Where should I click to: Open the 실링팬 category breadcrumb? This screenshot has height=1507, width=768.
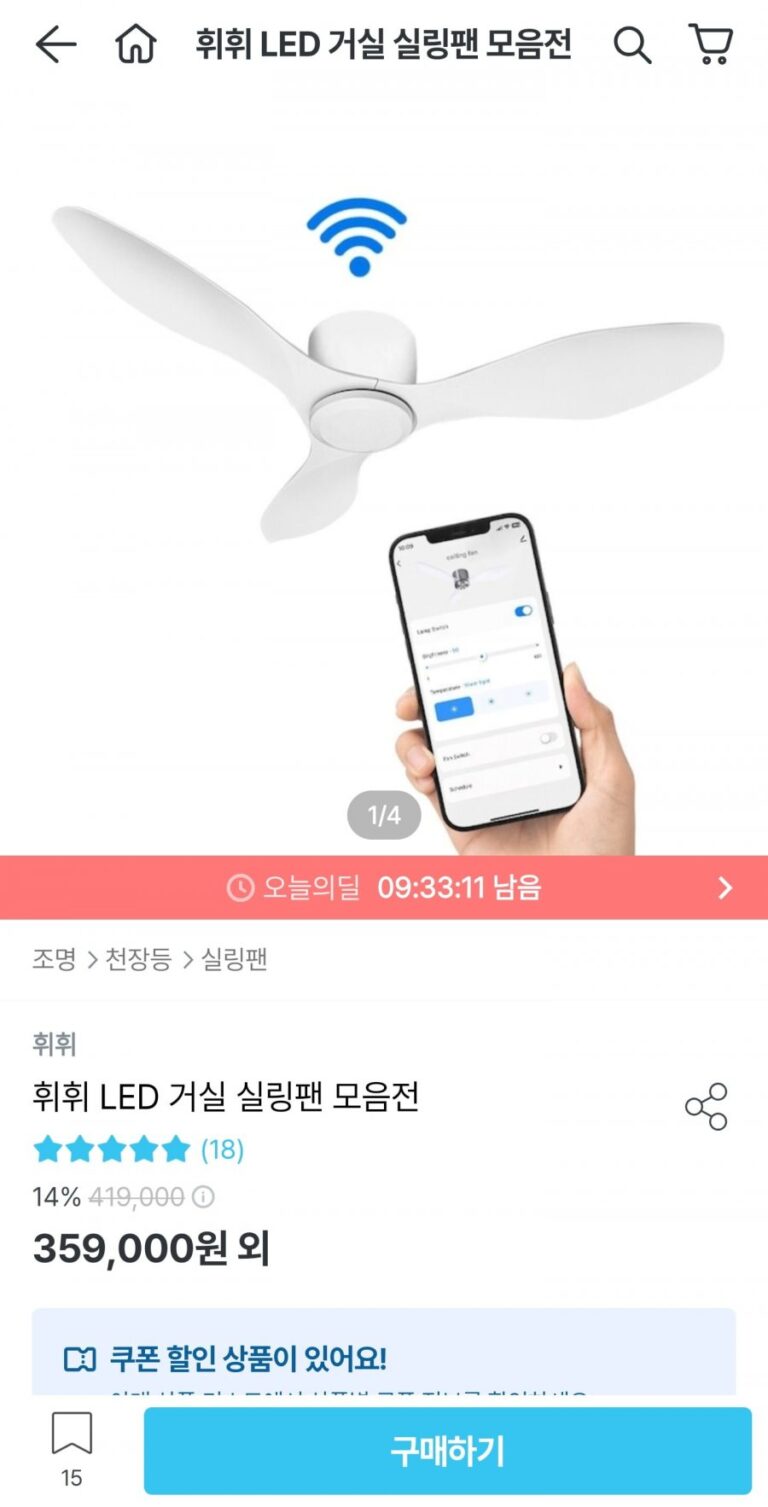point(234,960)
